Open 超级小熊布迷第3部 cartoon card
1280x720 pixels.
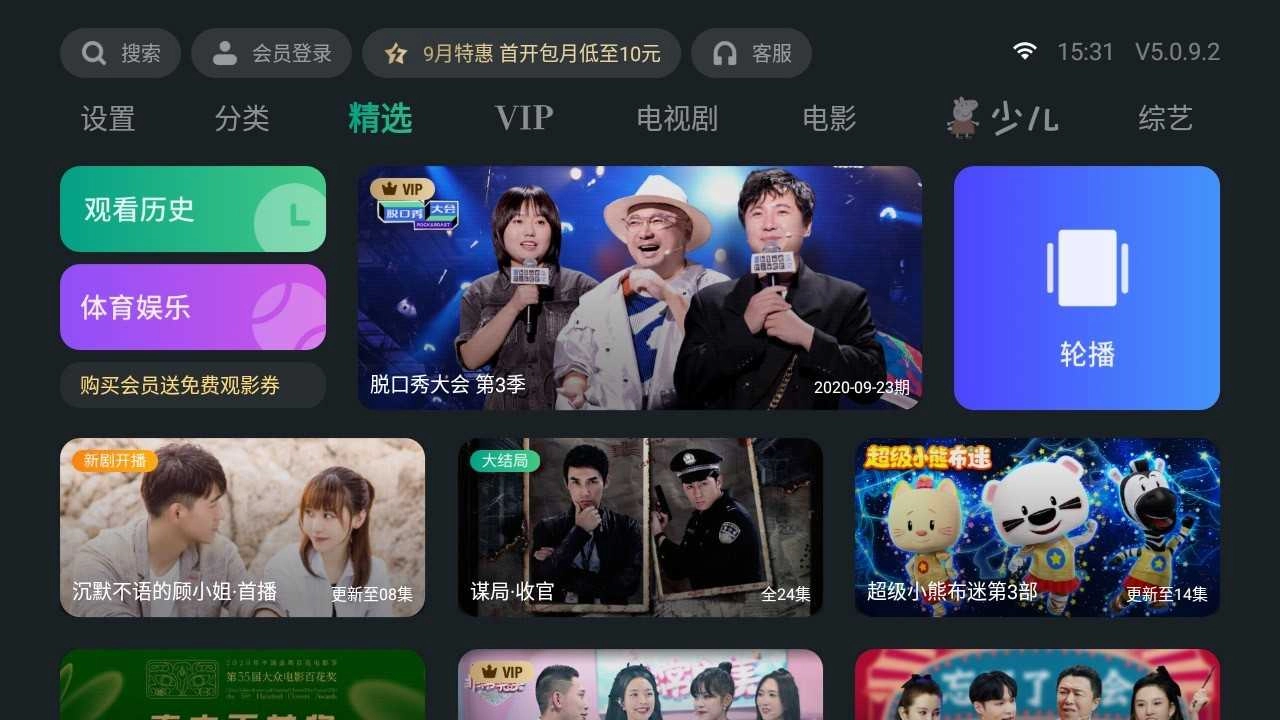(x=1037, y=527)
